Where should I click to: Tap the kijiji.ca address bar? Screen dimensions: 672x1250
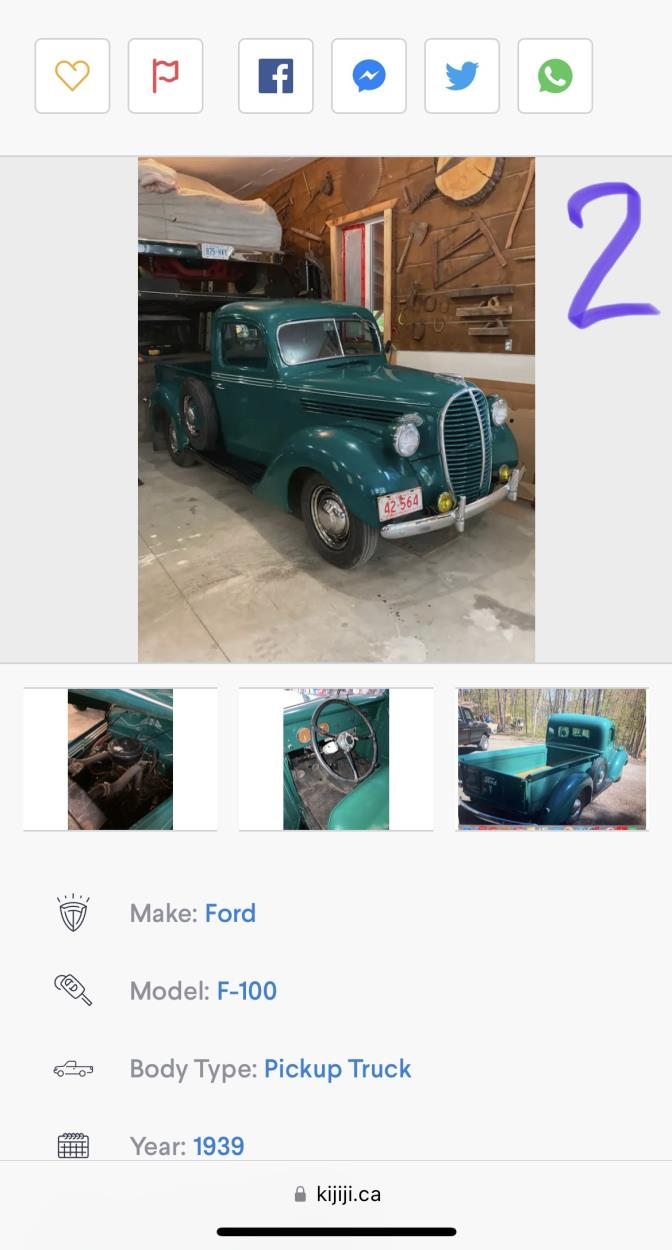pos(338,1194)
